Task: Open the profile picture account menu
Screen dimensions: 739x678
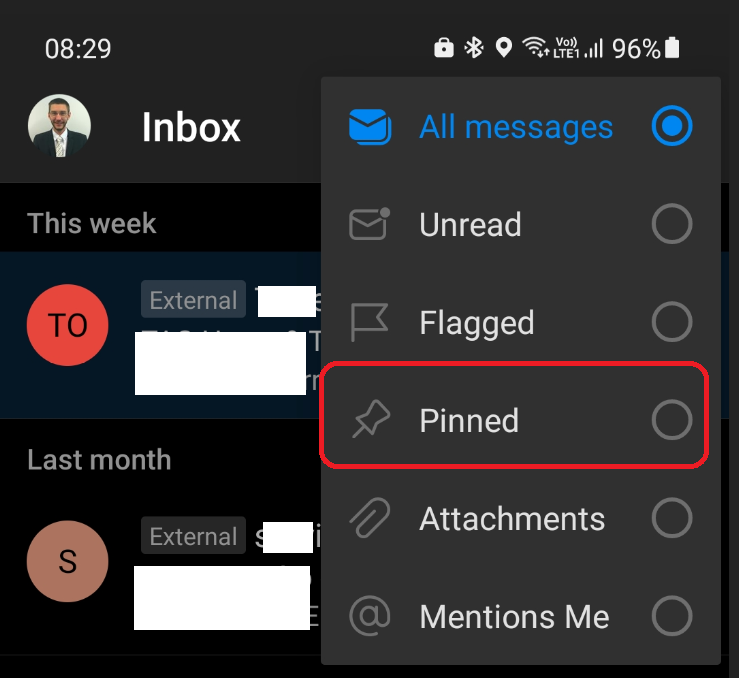Action: pos(59,127)
